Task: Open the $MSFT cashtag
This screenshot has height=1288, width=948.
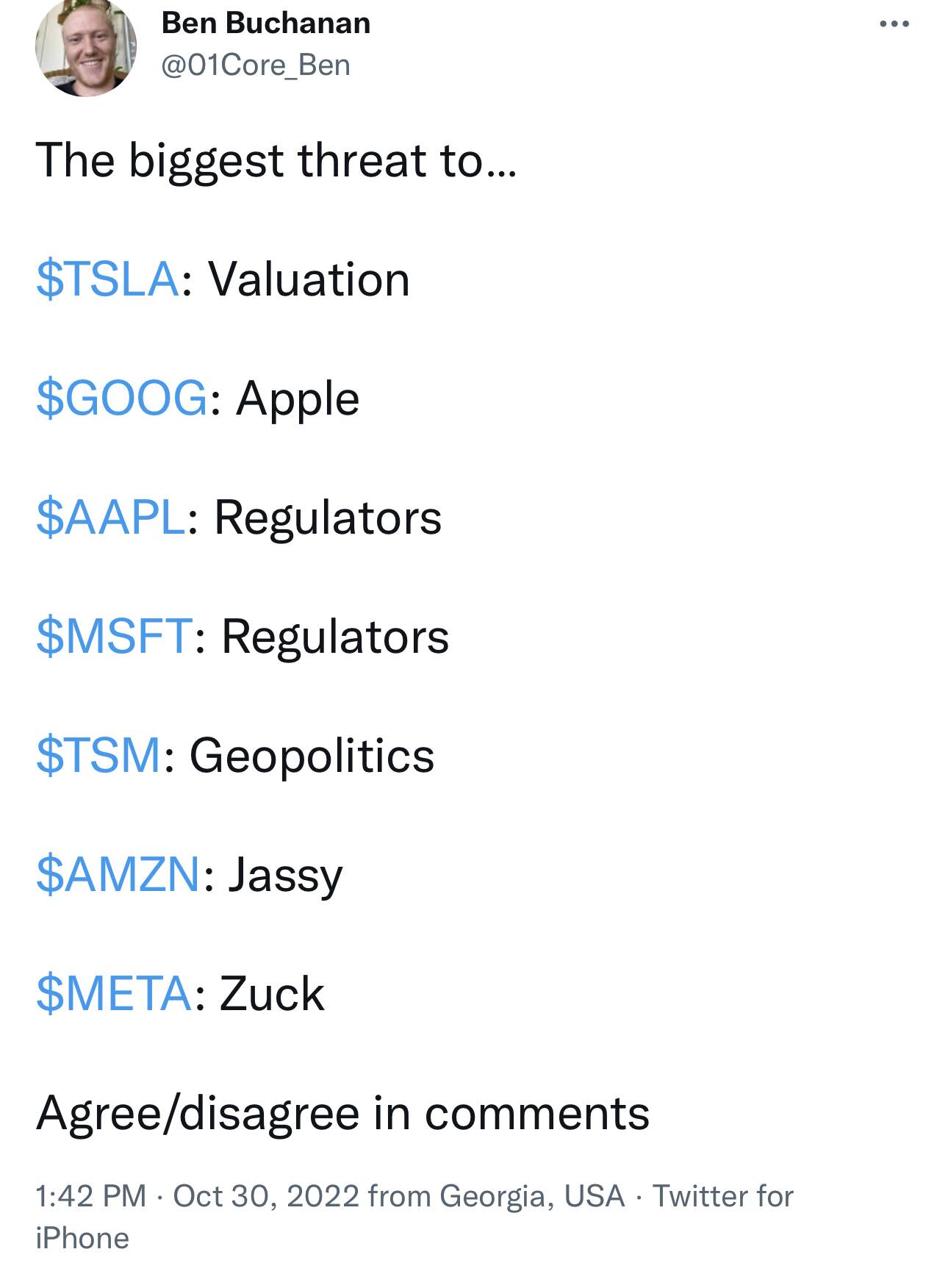Action: (115, 637)
